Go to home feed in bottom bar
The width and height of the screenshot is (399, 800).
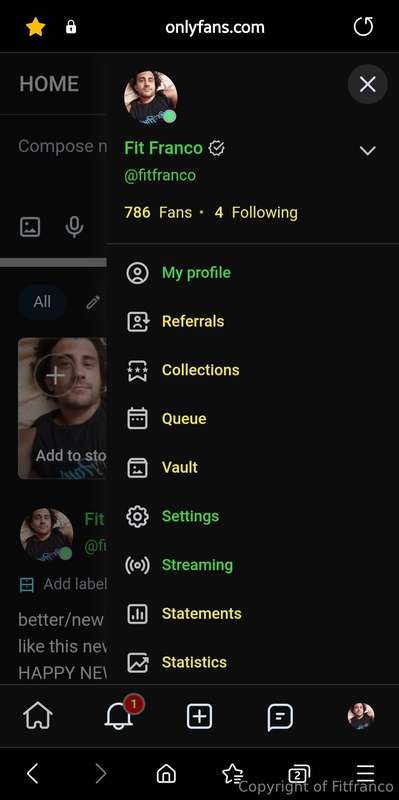point(38,716)
